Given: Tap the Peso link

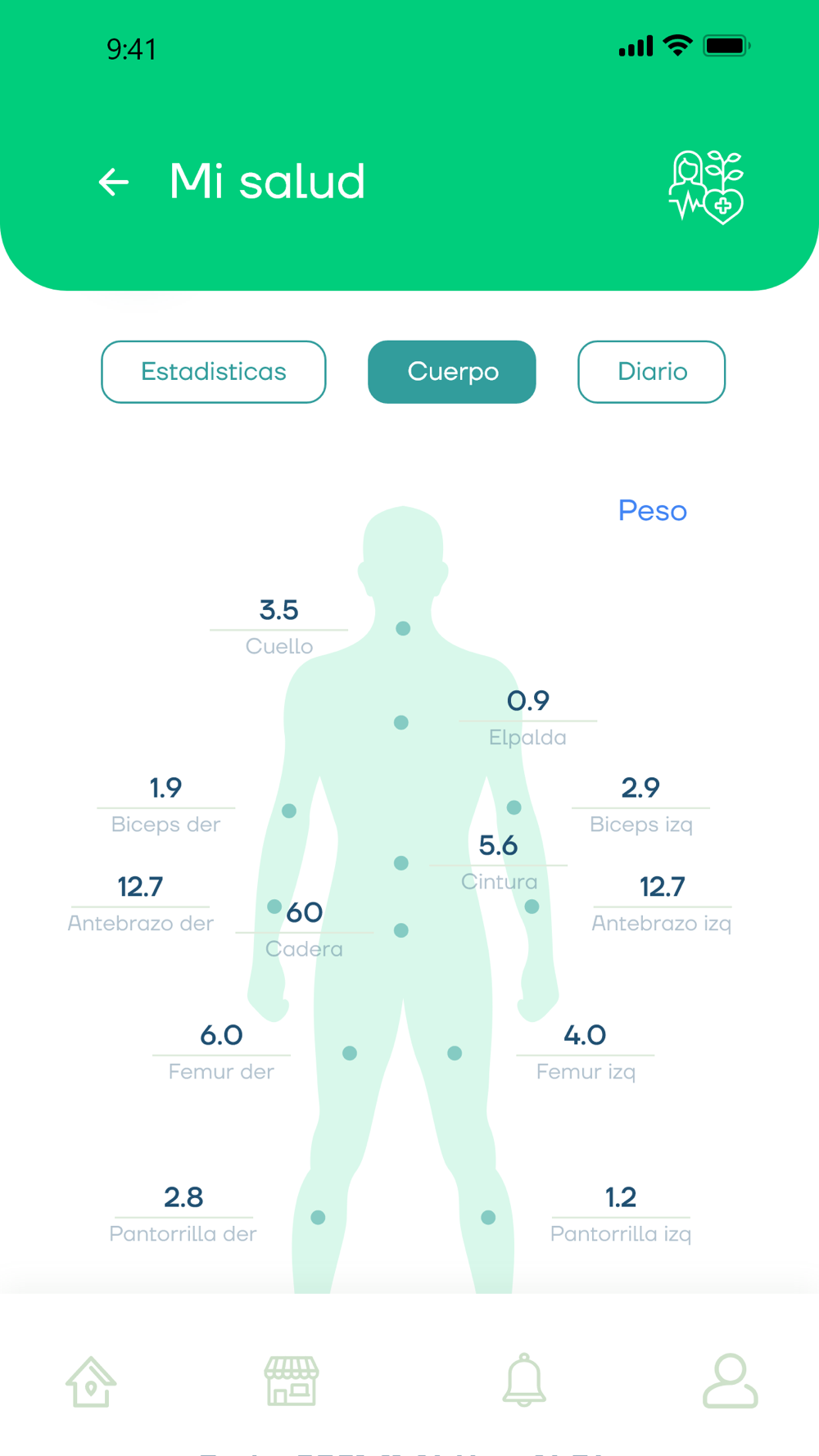Looking at the screenshot, I should click(653, 511).
